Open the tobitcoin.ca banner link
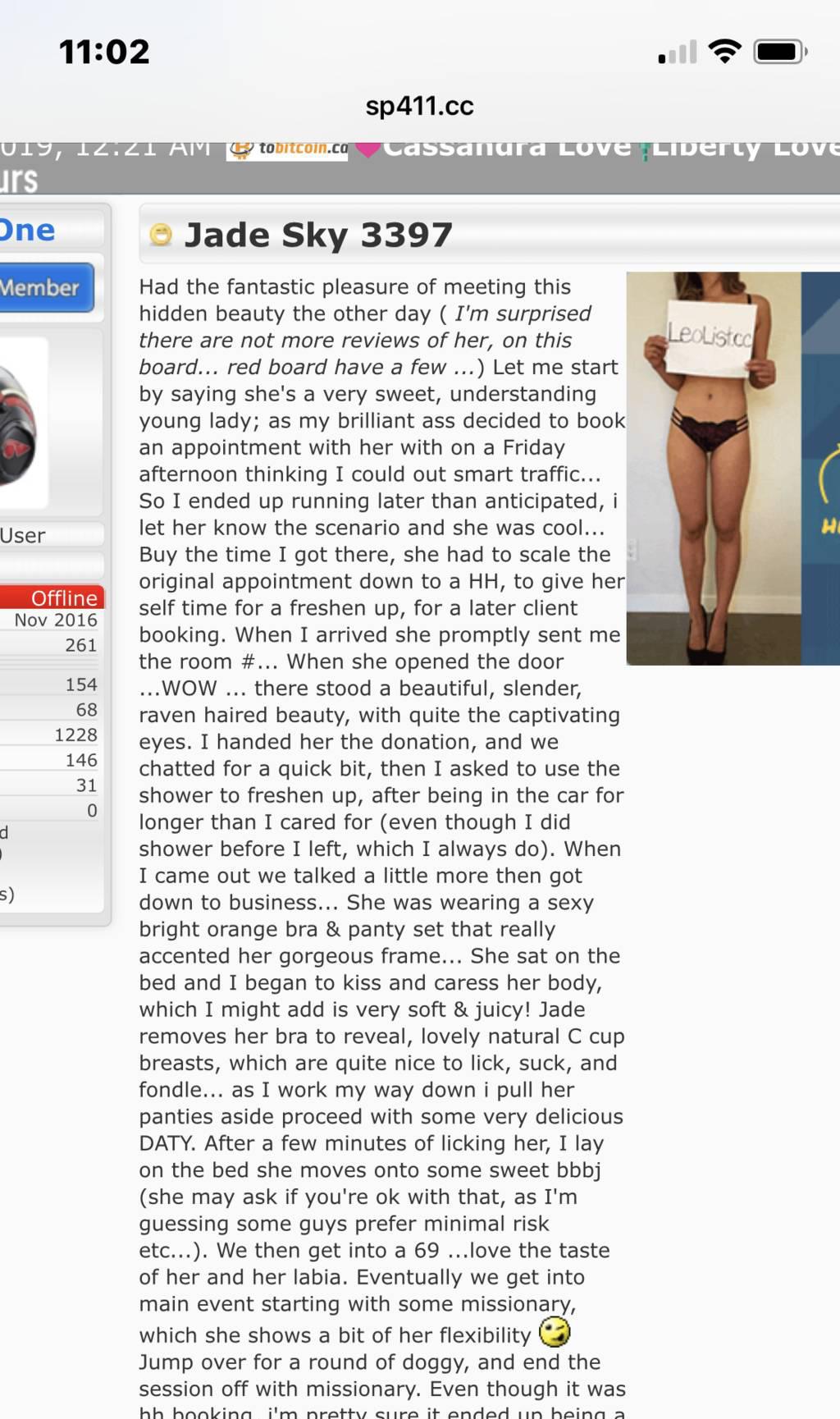 [x=287, y=149]
